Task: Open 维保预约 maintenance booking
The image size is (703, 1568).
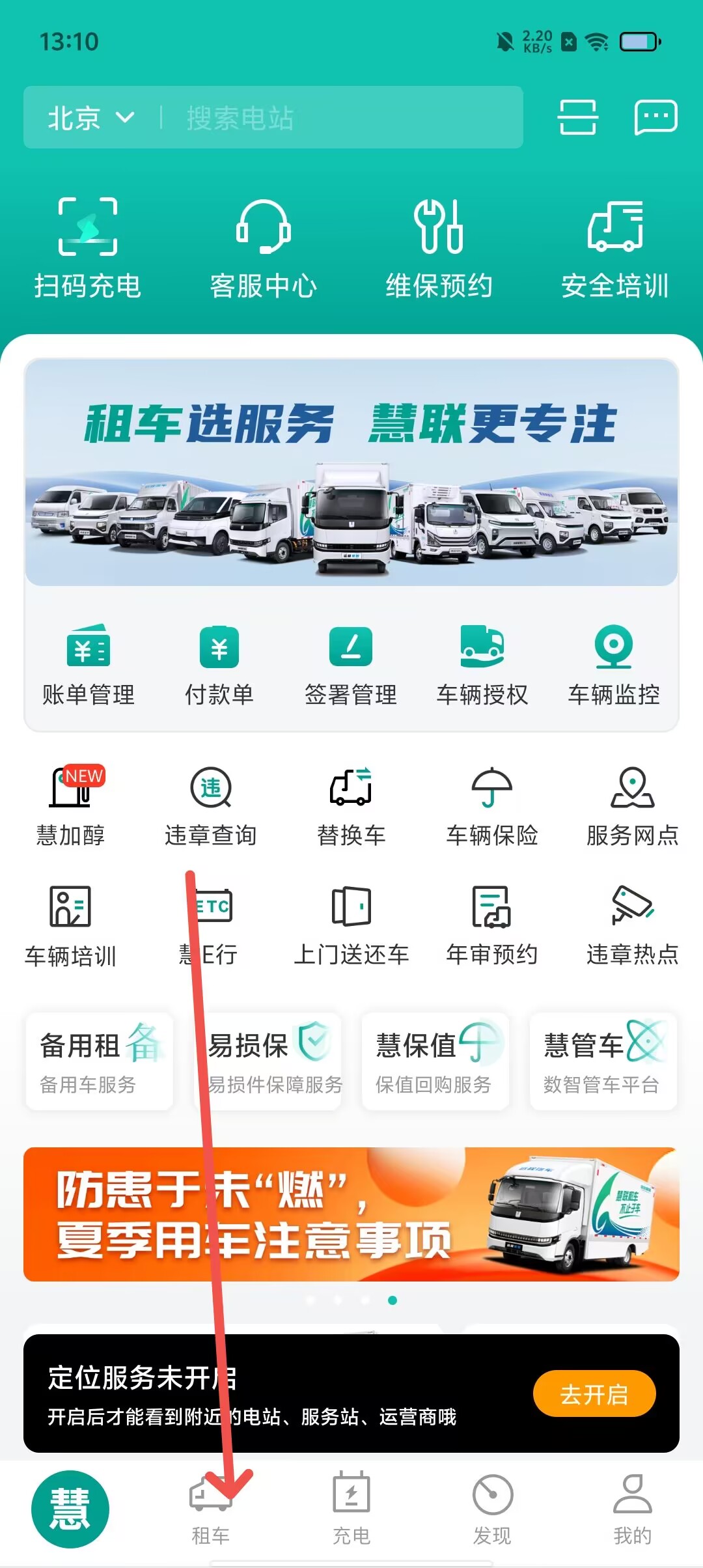Action: pos(439,247)
